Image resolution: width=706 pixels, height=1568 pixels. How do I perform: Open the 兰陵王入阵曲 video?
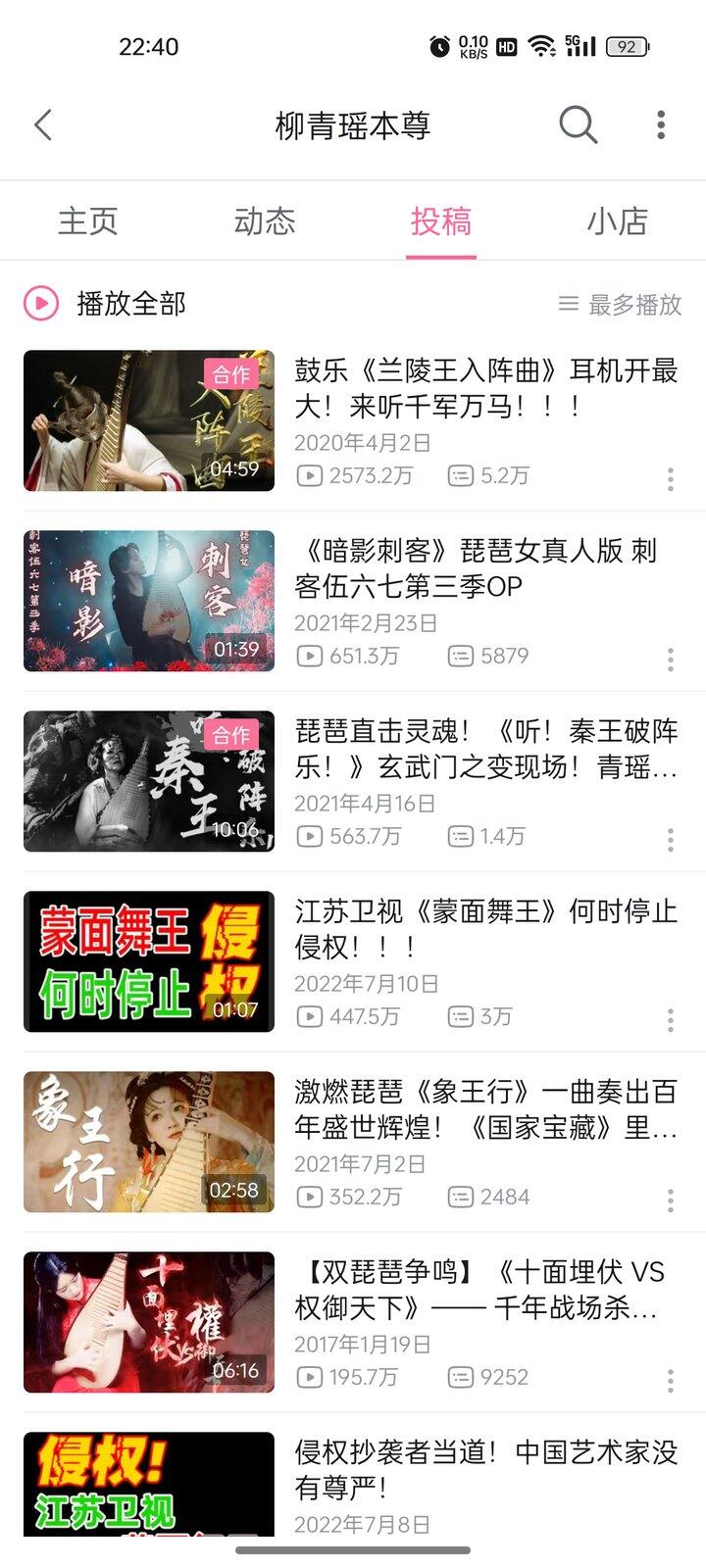[485, 388]
